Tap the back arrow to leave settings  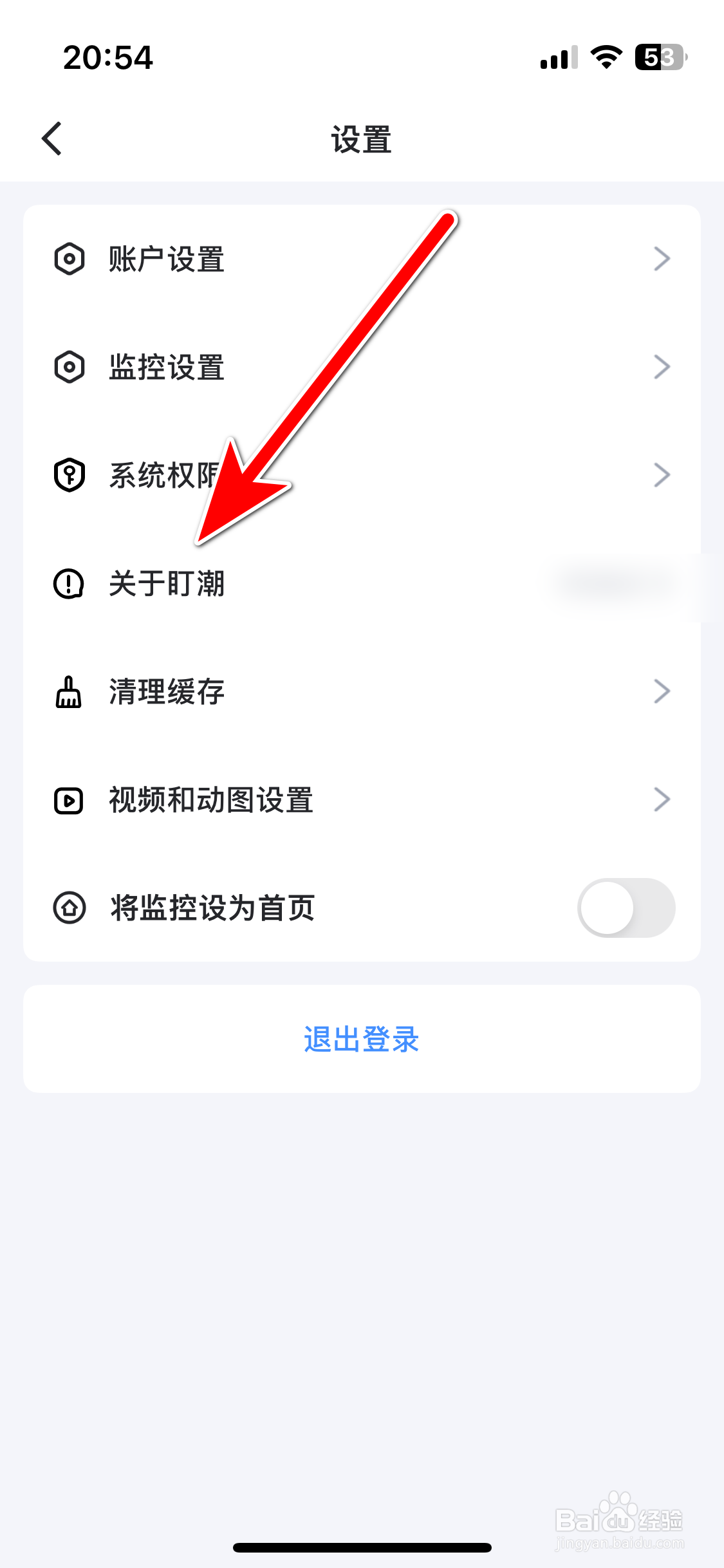coord(51,138)
